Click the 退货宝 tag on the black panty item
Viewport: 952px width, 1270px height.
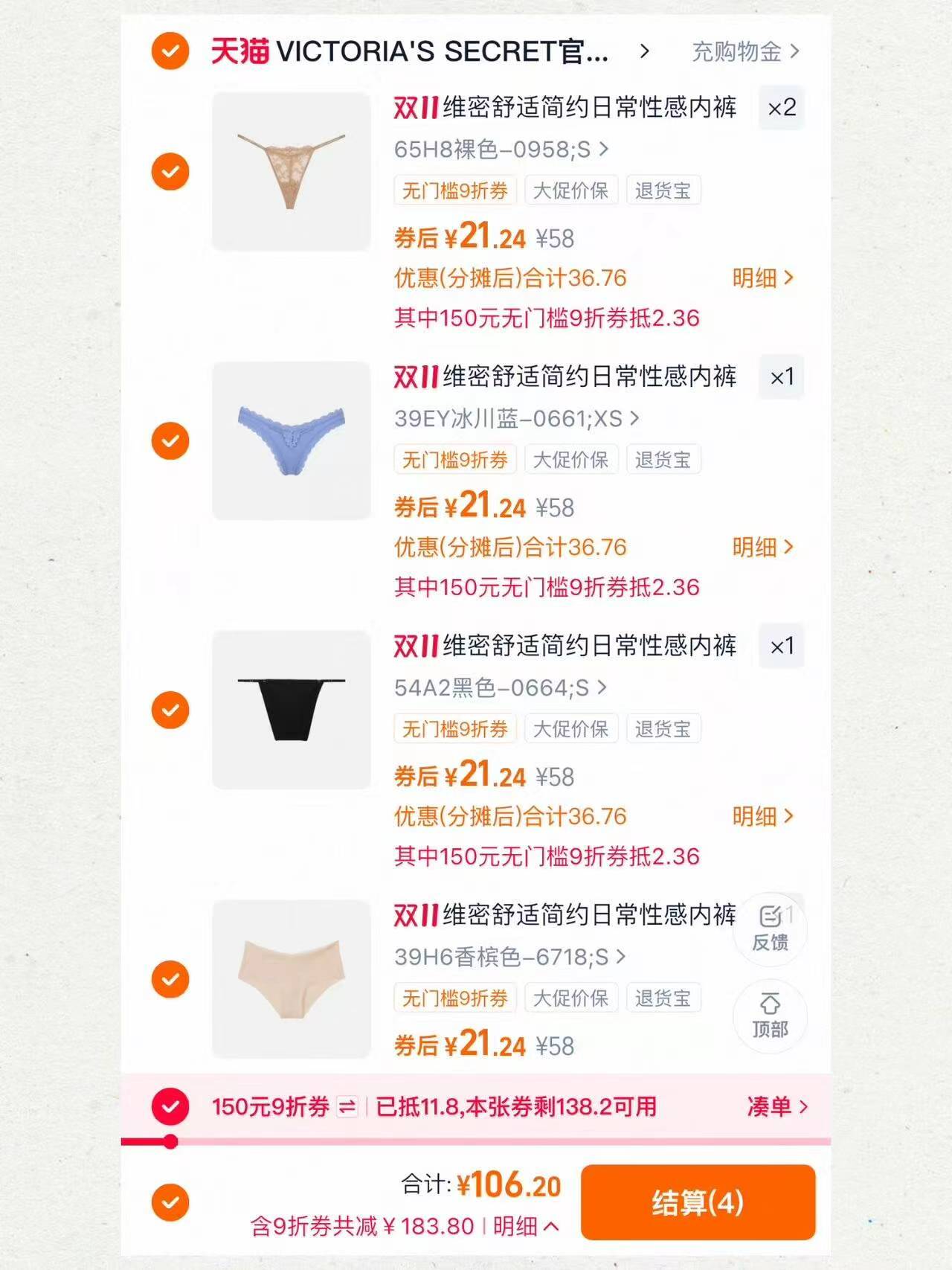[664, 728]
